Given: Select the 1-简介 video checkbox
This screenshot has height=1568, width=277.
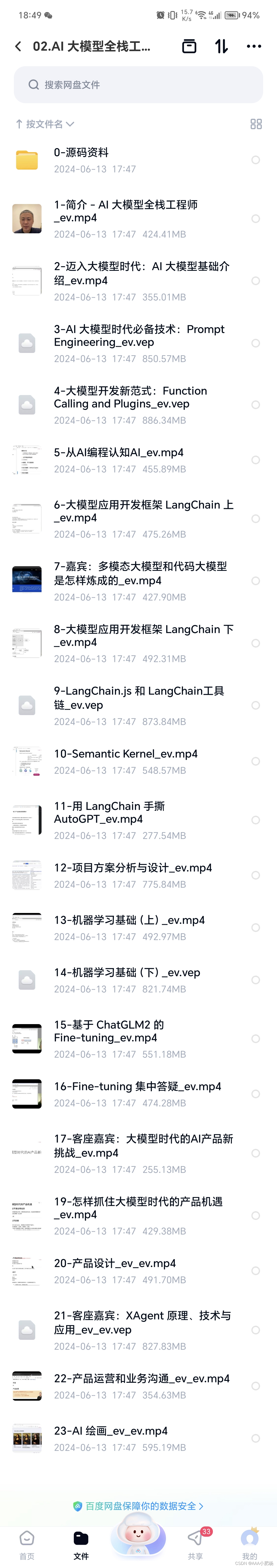Looking at the screenshot, I should 256,218.
